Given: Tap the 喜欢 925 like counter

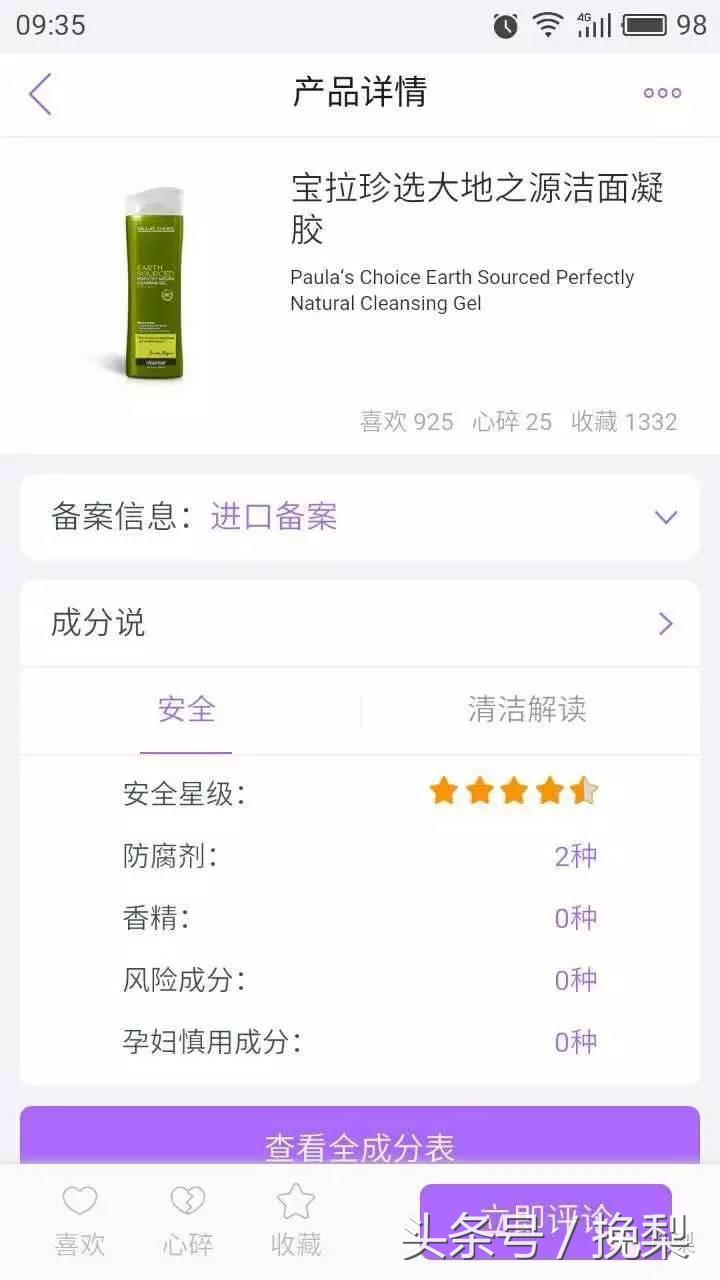Looking at the screenshot, I should (407, 421).
